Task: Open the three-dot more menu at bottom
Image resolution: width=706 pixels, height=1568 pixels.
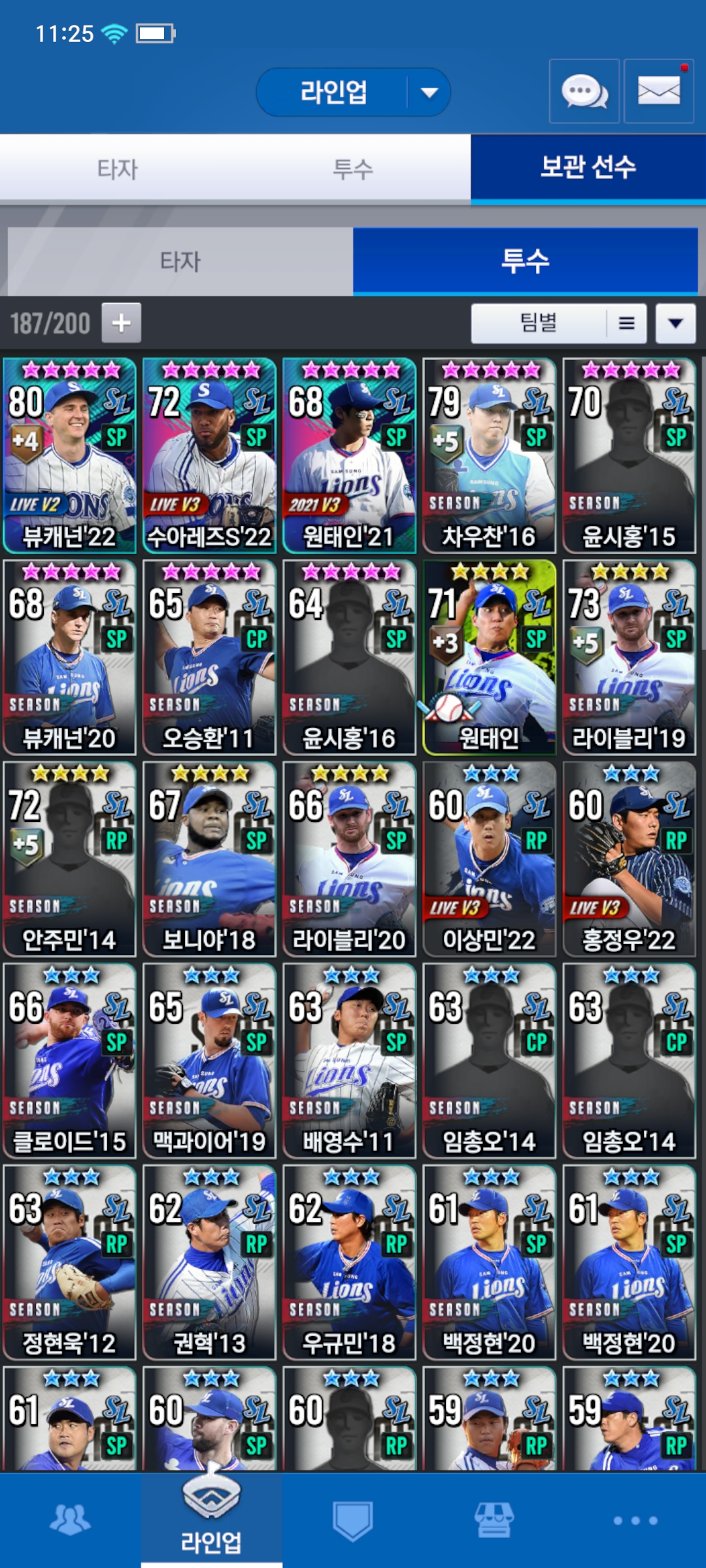Action: [635, 1520]
